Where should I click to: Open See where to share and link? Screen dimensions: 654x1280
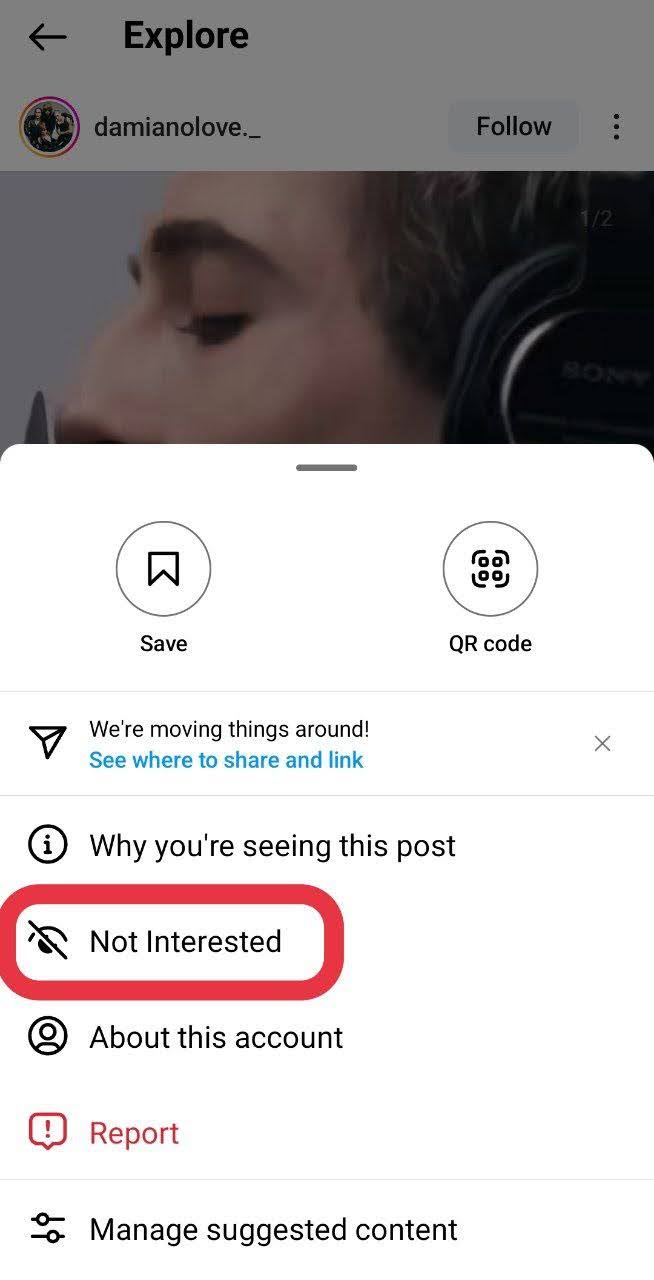[226, 760]
